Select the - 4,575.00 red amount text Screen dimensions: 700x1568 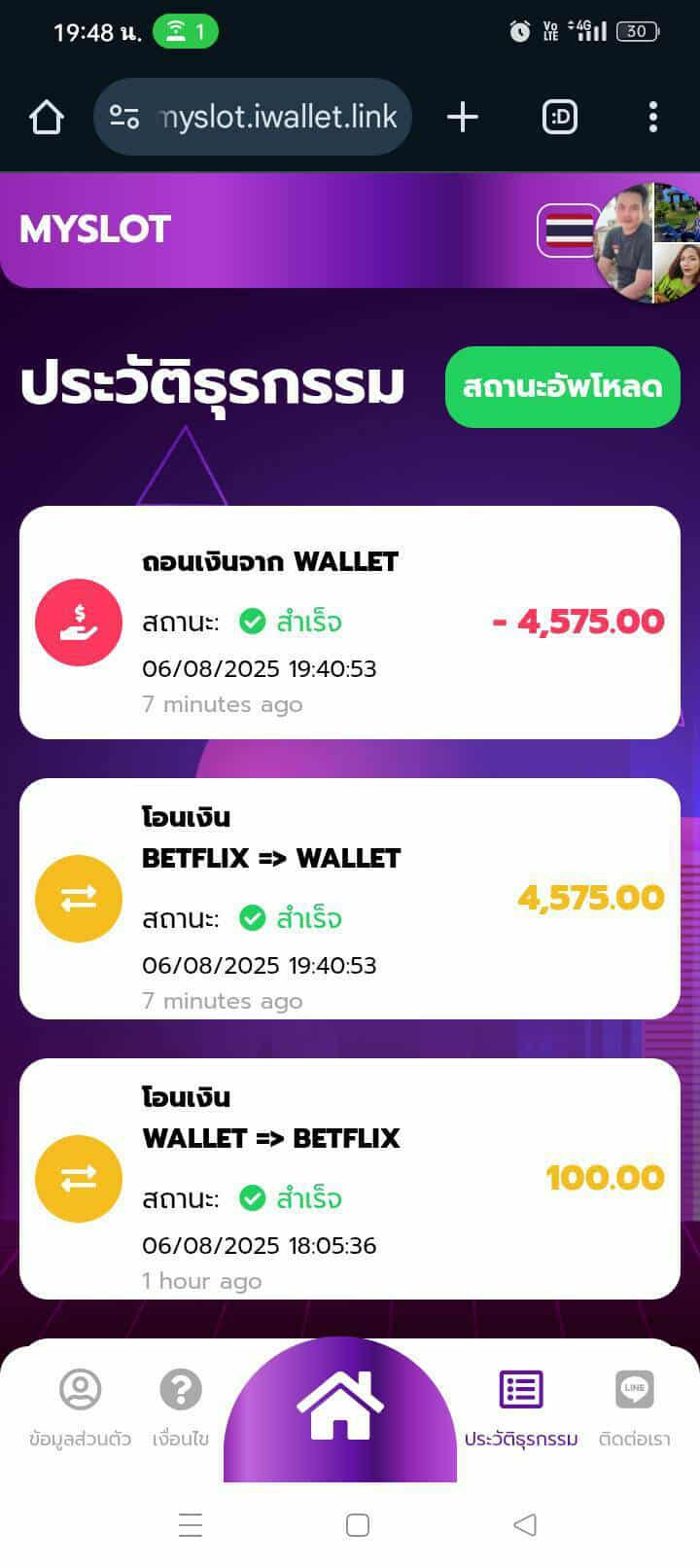point(579,621)
